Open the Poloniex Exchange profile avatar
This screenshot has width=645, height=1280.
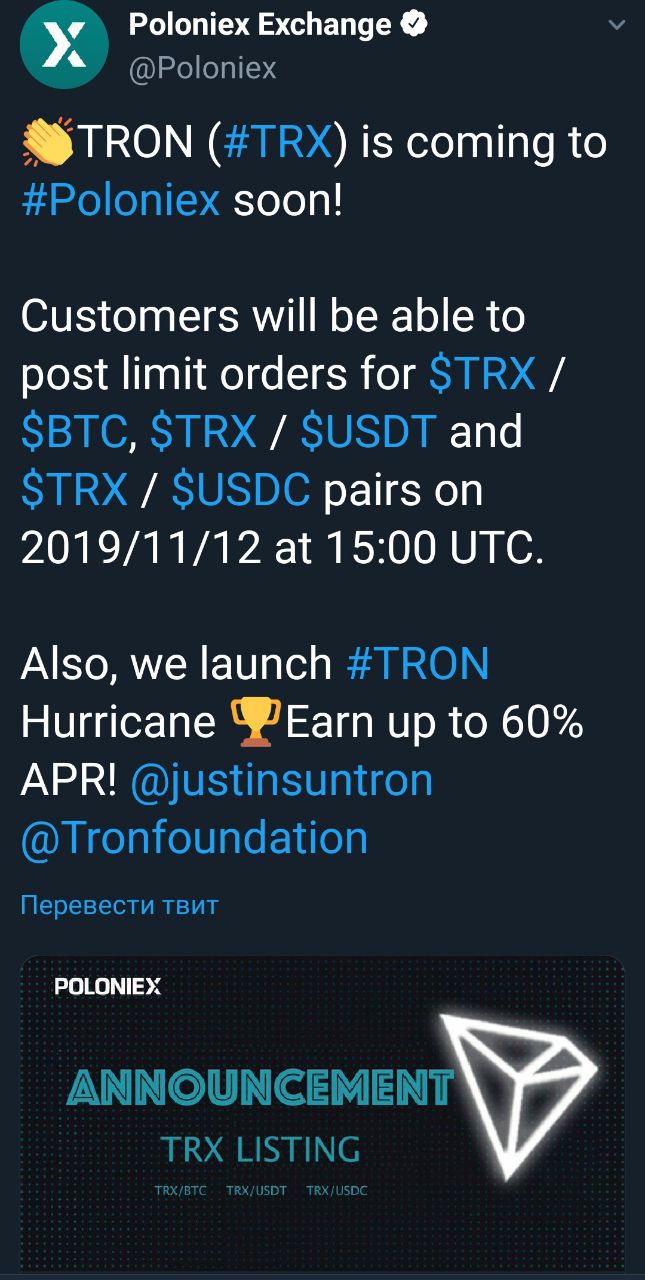(x=64, y=47)
